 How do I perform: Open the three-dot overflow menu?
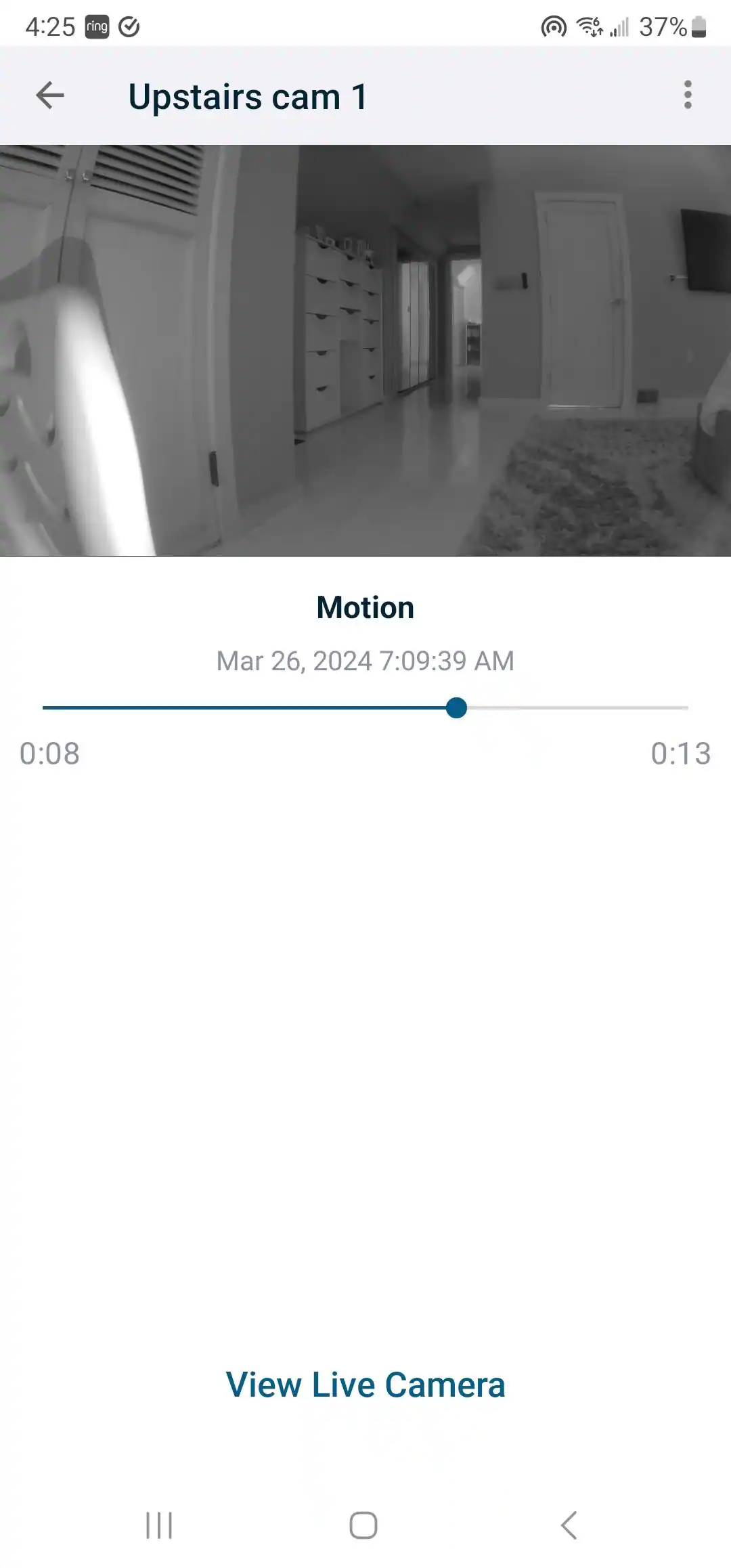tap(688, 95)
